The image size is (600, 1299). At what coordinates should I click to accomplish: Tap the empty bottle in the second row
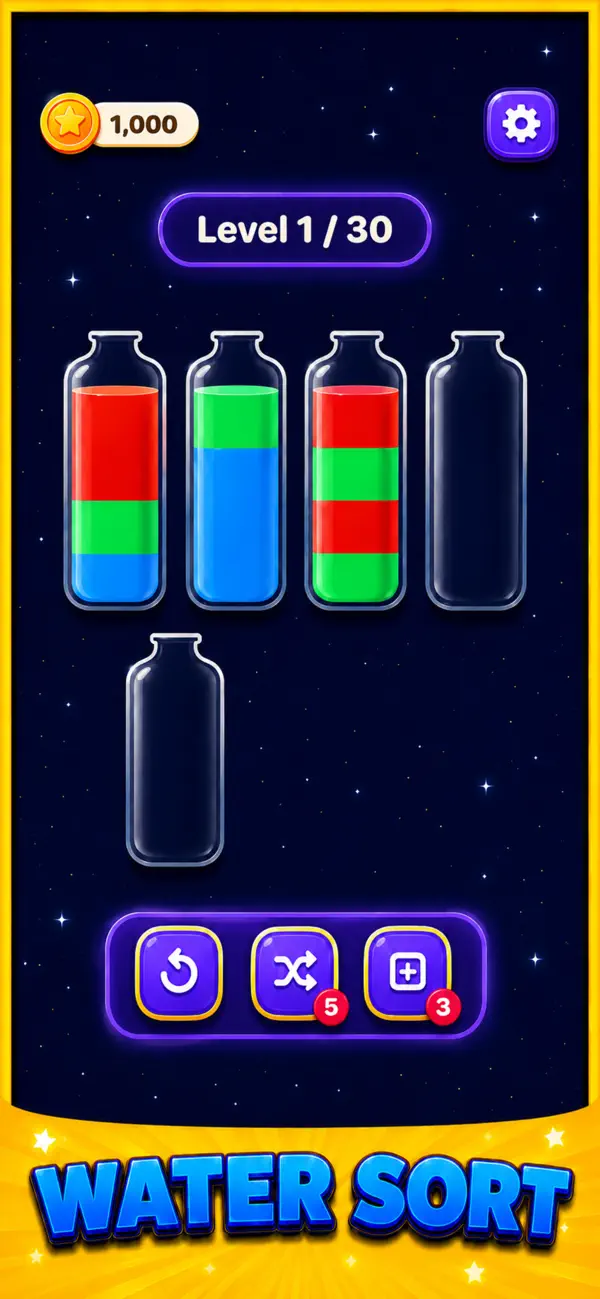175,750
